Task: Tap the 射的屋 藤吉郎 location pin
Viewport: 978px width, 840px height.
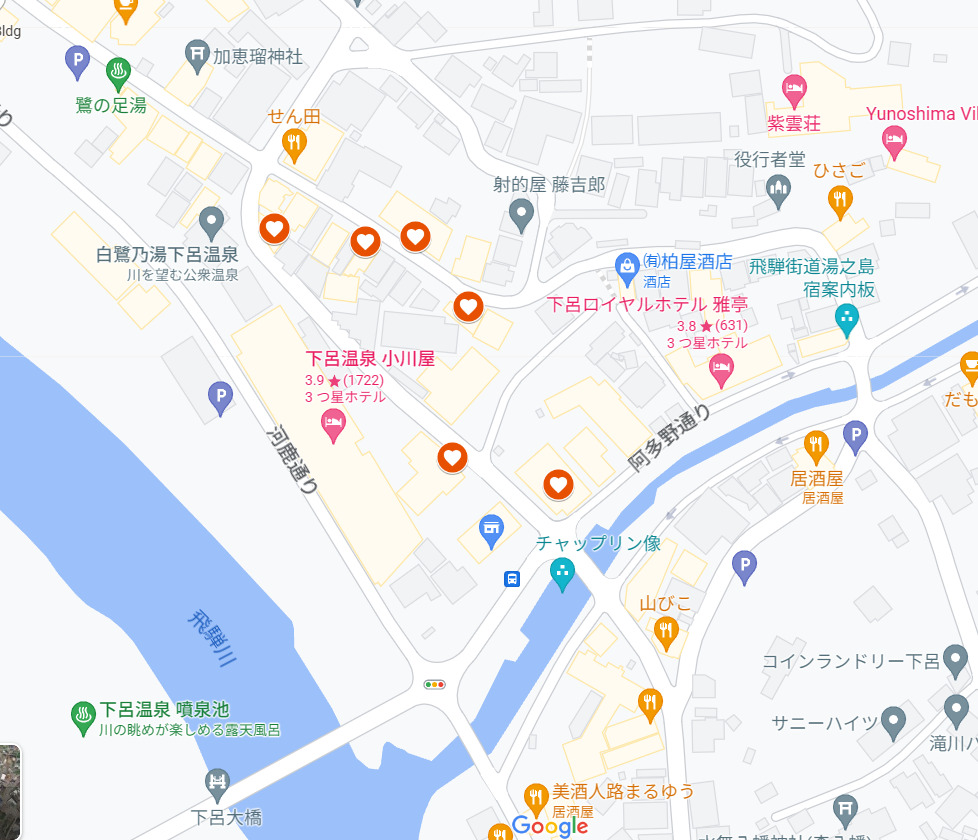Action: tap(520, 211)
